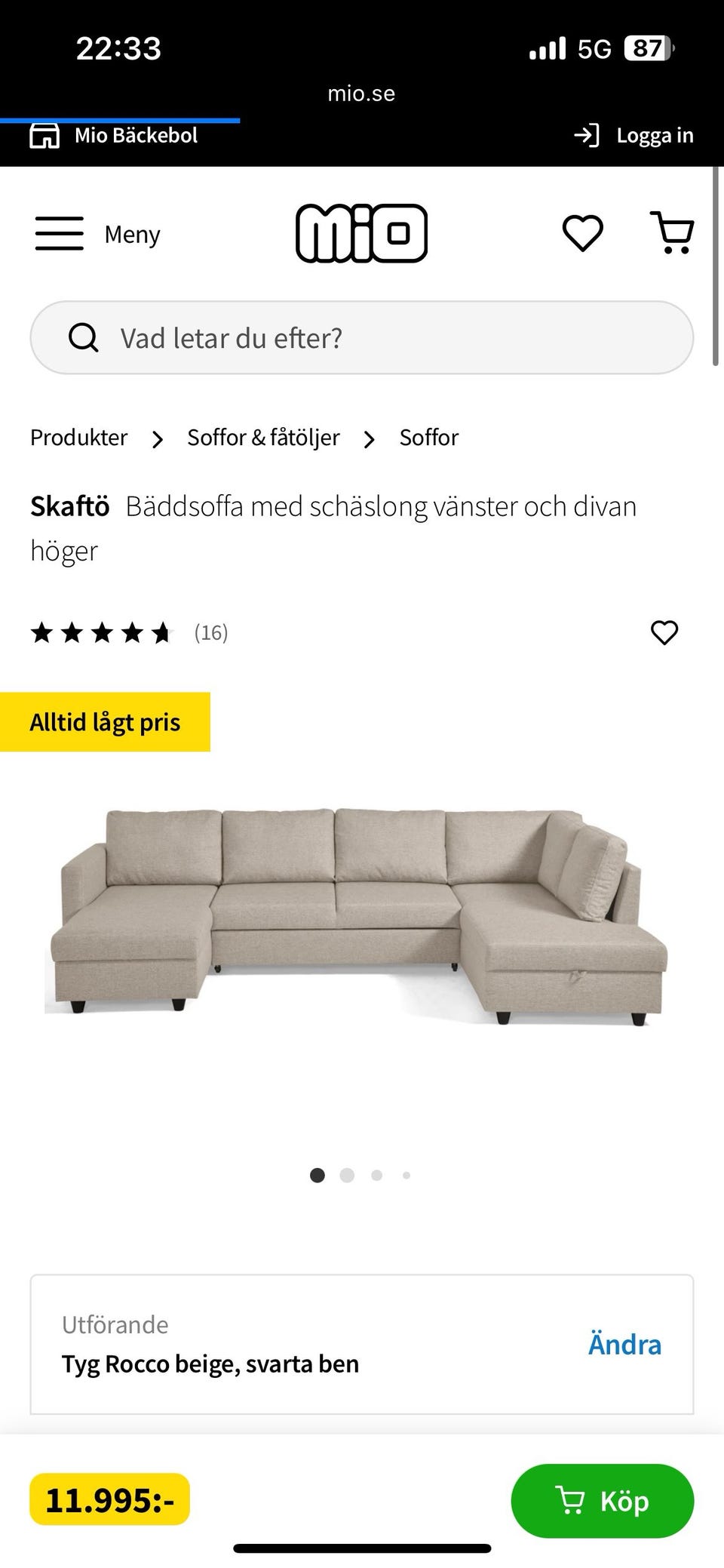Select the first carousel dot
Image resolution: width=724 pixels, height=1568 pixels.
318,1176
